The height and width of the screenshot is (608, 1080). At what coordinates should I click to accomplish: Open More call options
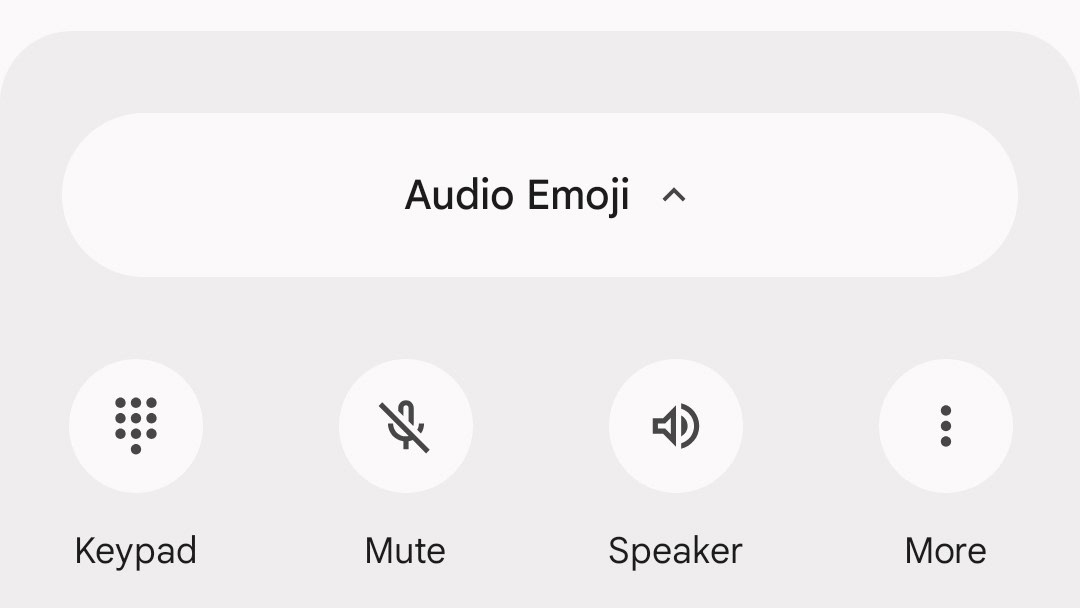point(945,426)
